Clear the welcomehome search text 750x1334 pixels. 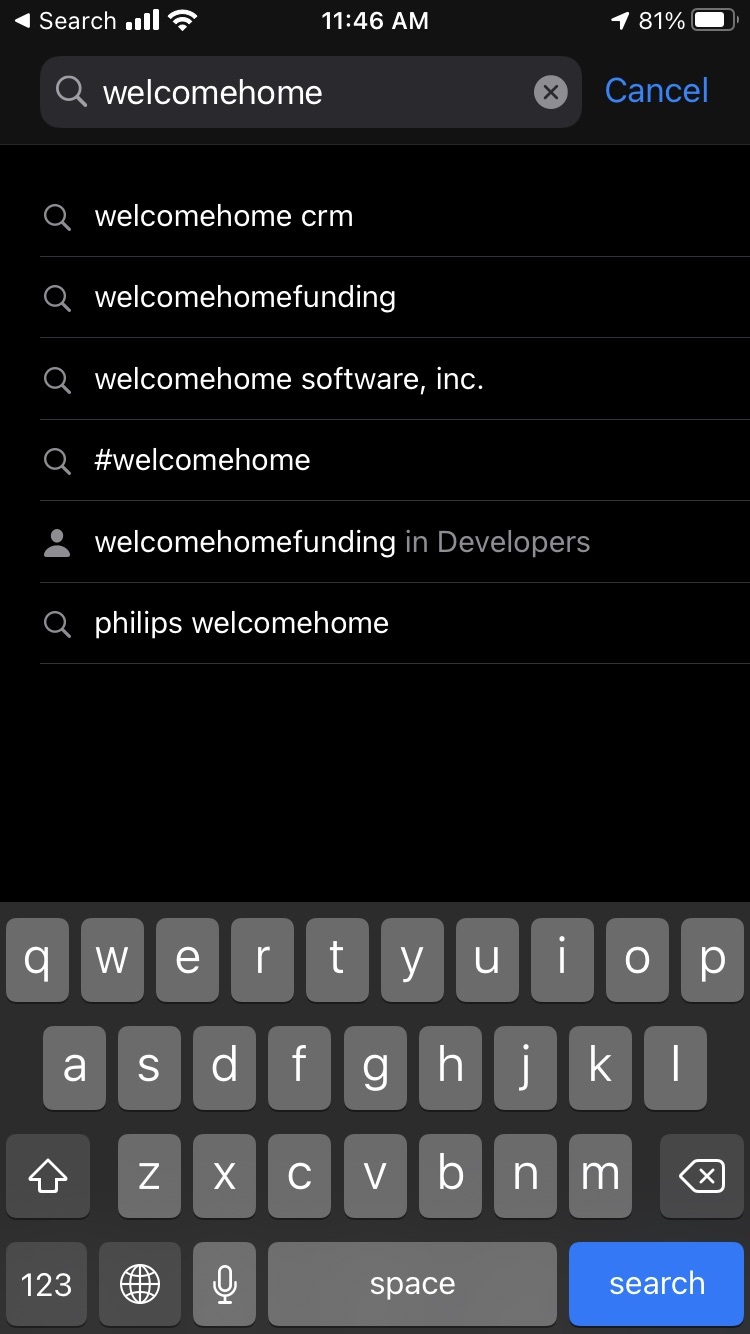click(549, 92)
